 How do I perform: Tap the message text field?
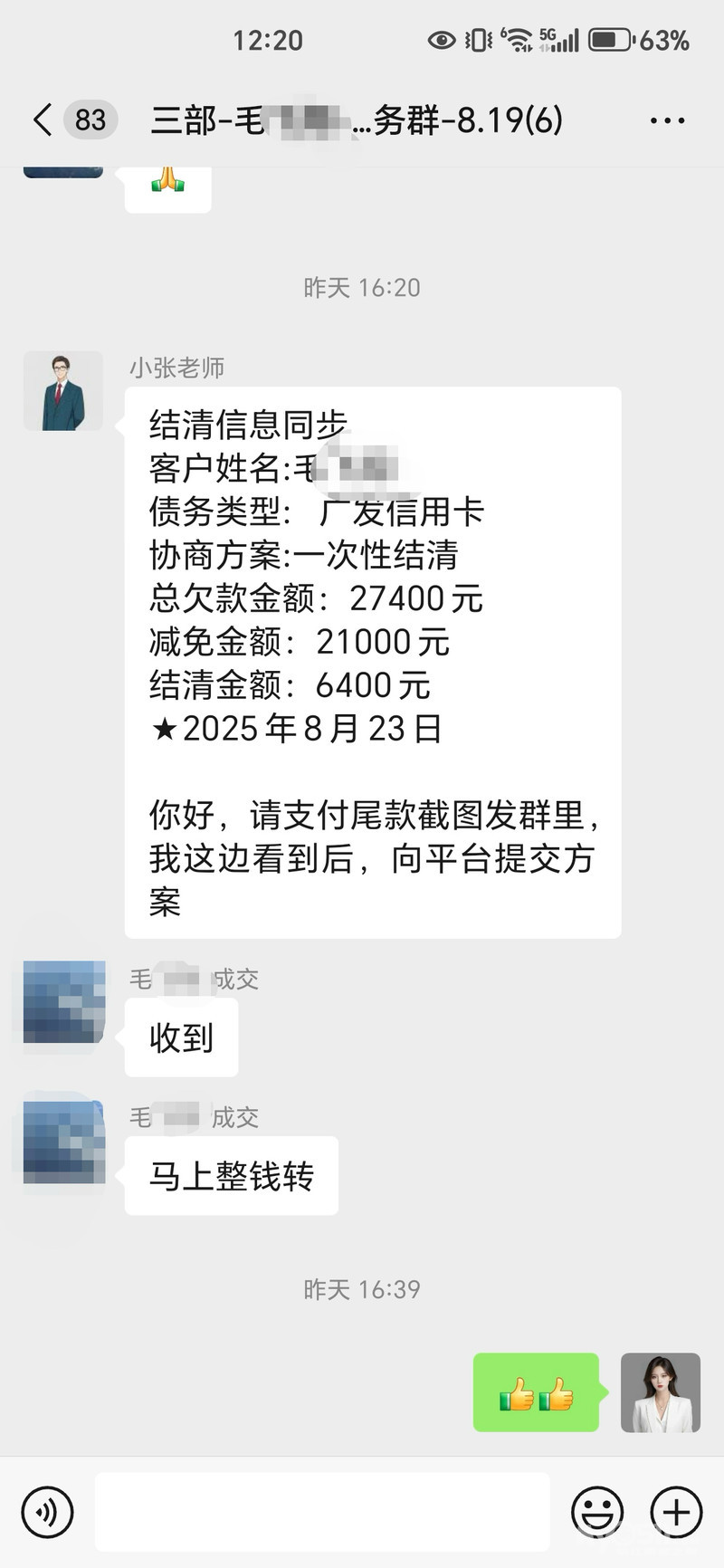coord(322,1512)
